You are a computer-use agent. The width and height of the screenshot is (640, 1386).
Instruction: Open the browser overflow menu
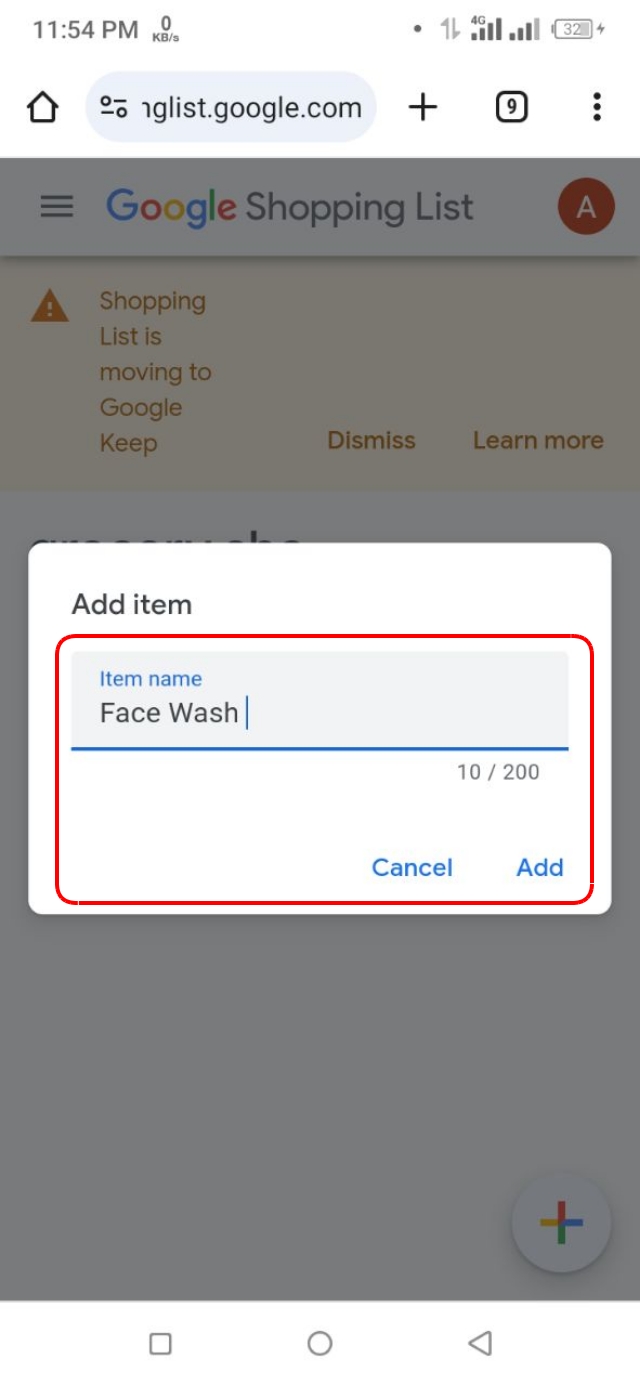[596, 107]
